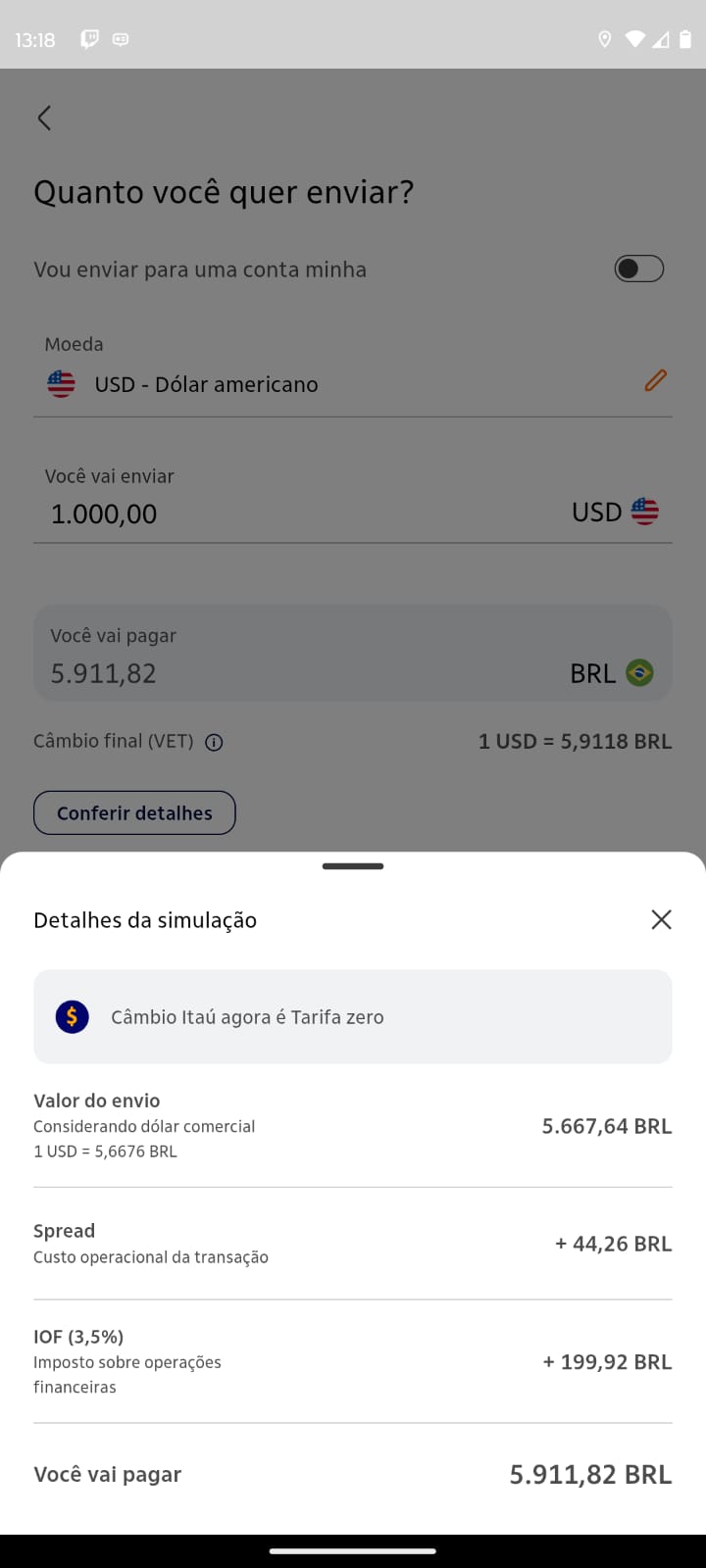This screenshot has height=1568, width=706.
Task: Toggle Vou enviar para uma conta minha
Action: click(639, 269)
